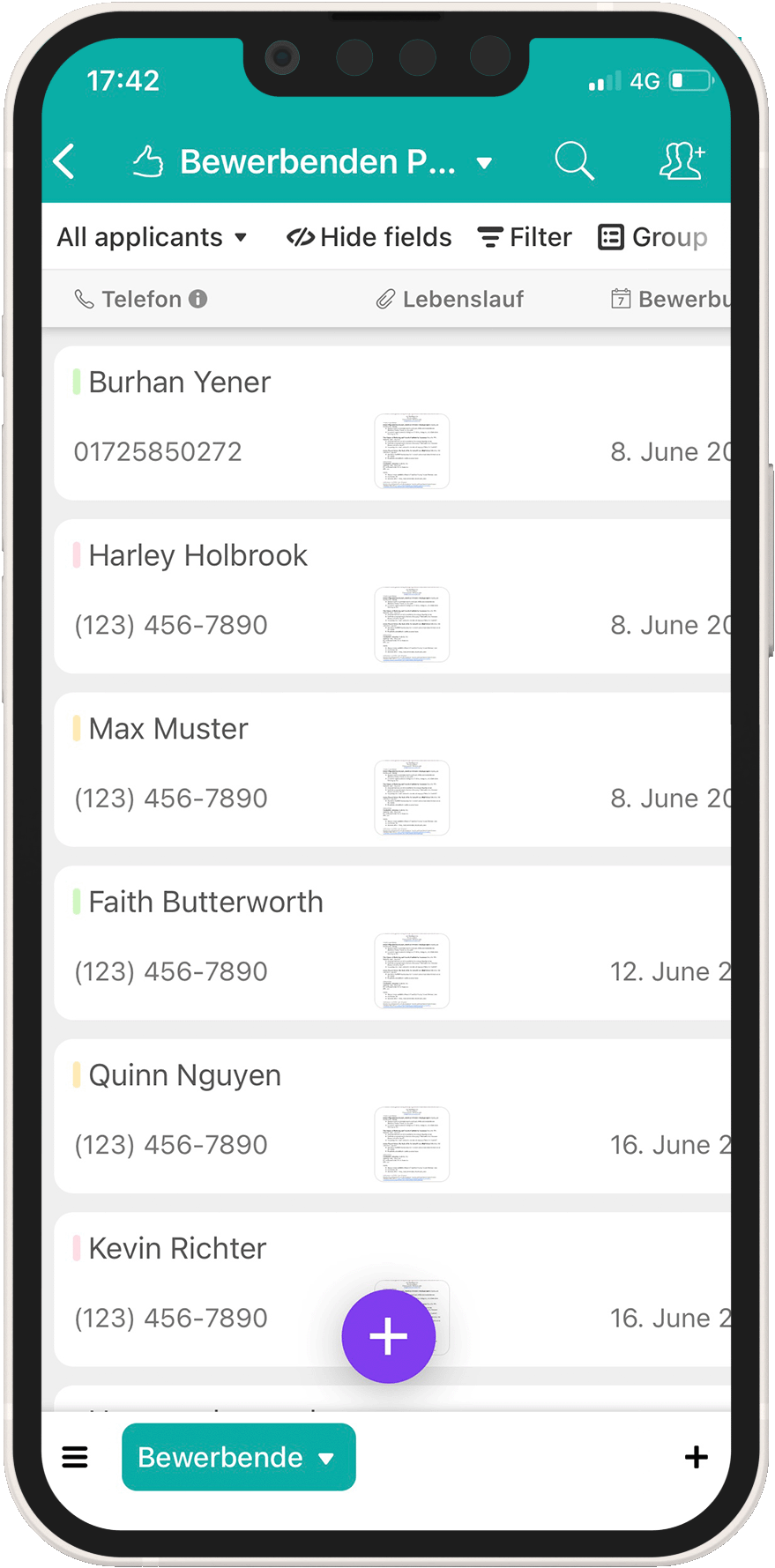Open the hamburger menu
This screenshot has width=775, height=1568.
coord(75,1457)
